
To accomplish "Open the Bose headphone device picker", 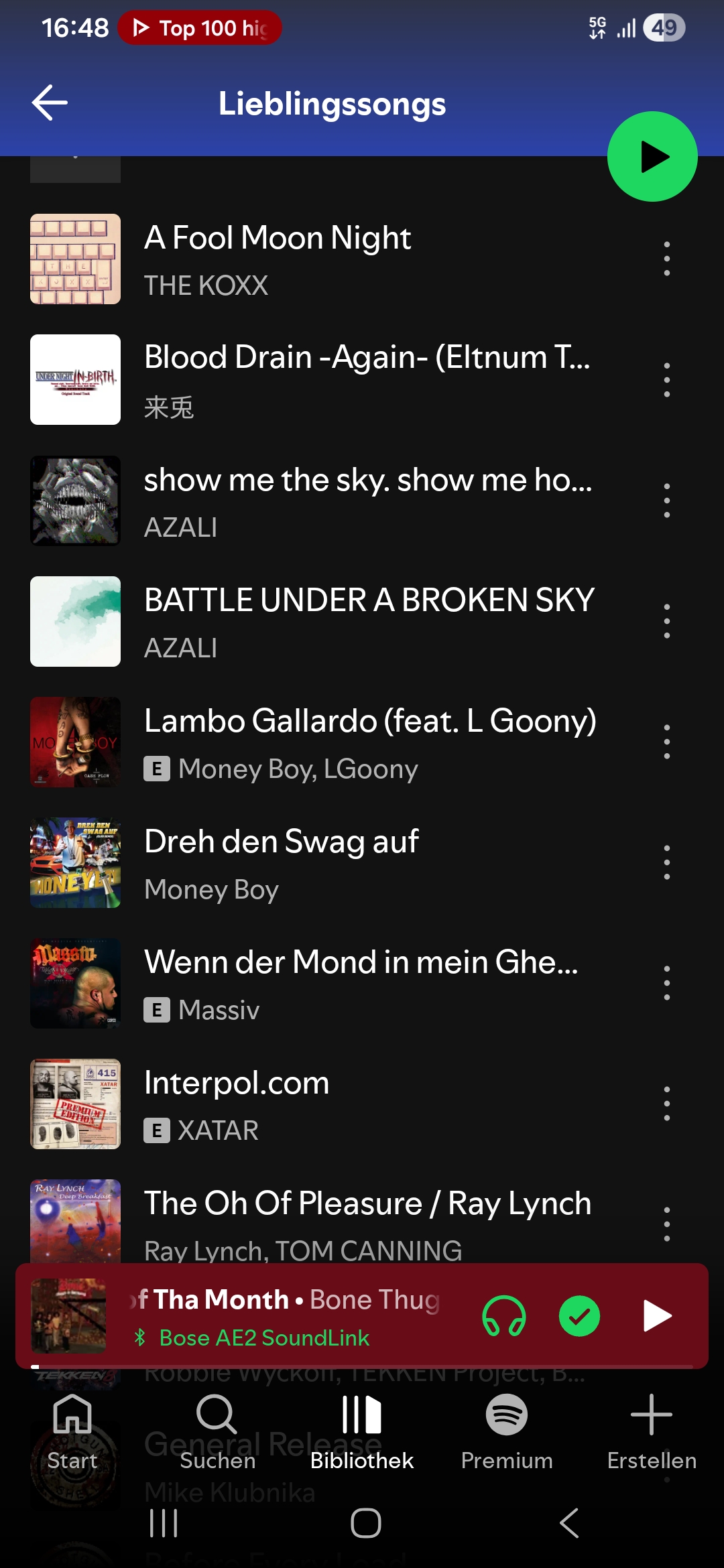I will click(x=504, y=1316).
